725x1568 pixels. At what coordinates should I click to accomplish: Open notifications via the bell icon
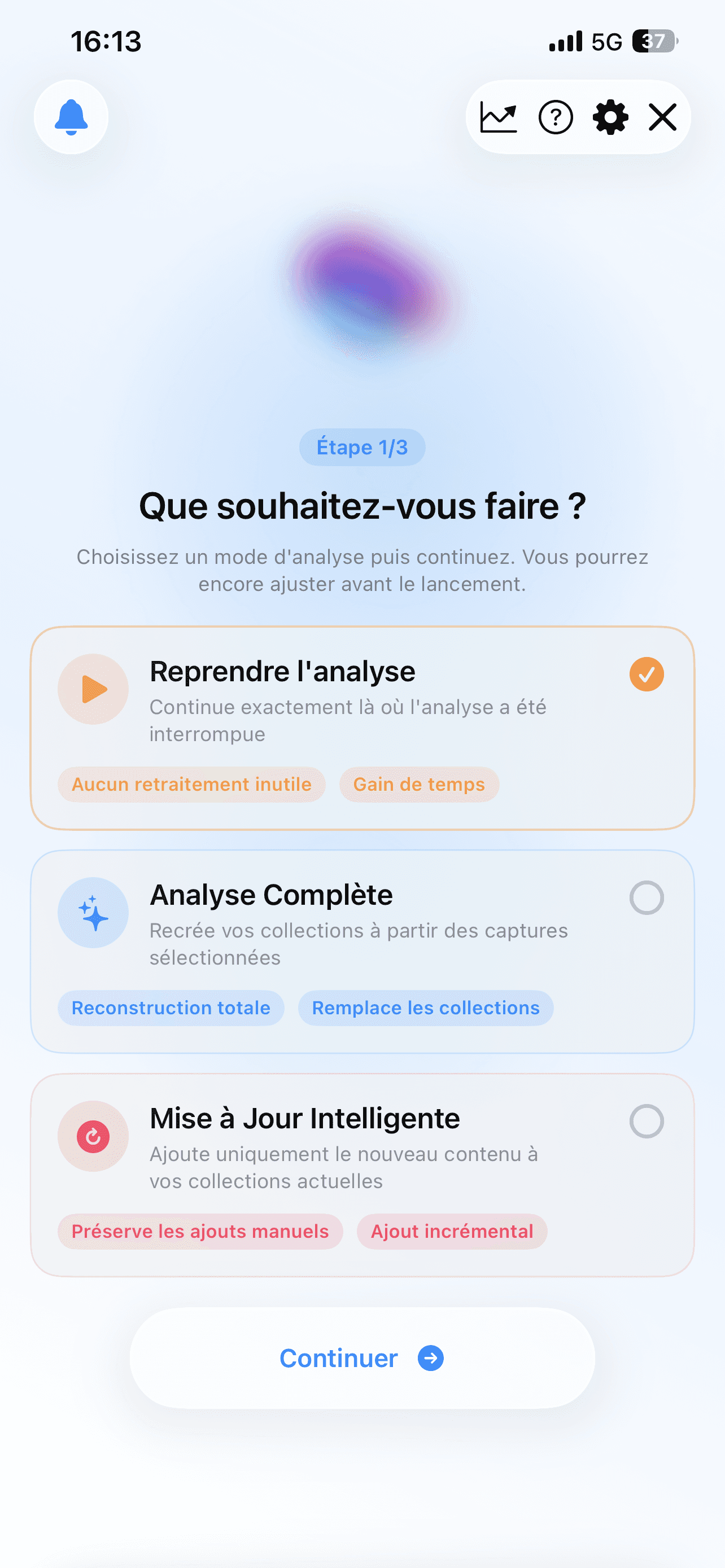click(71, 117)
